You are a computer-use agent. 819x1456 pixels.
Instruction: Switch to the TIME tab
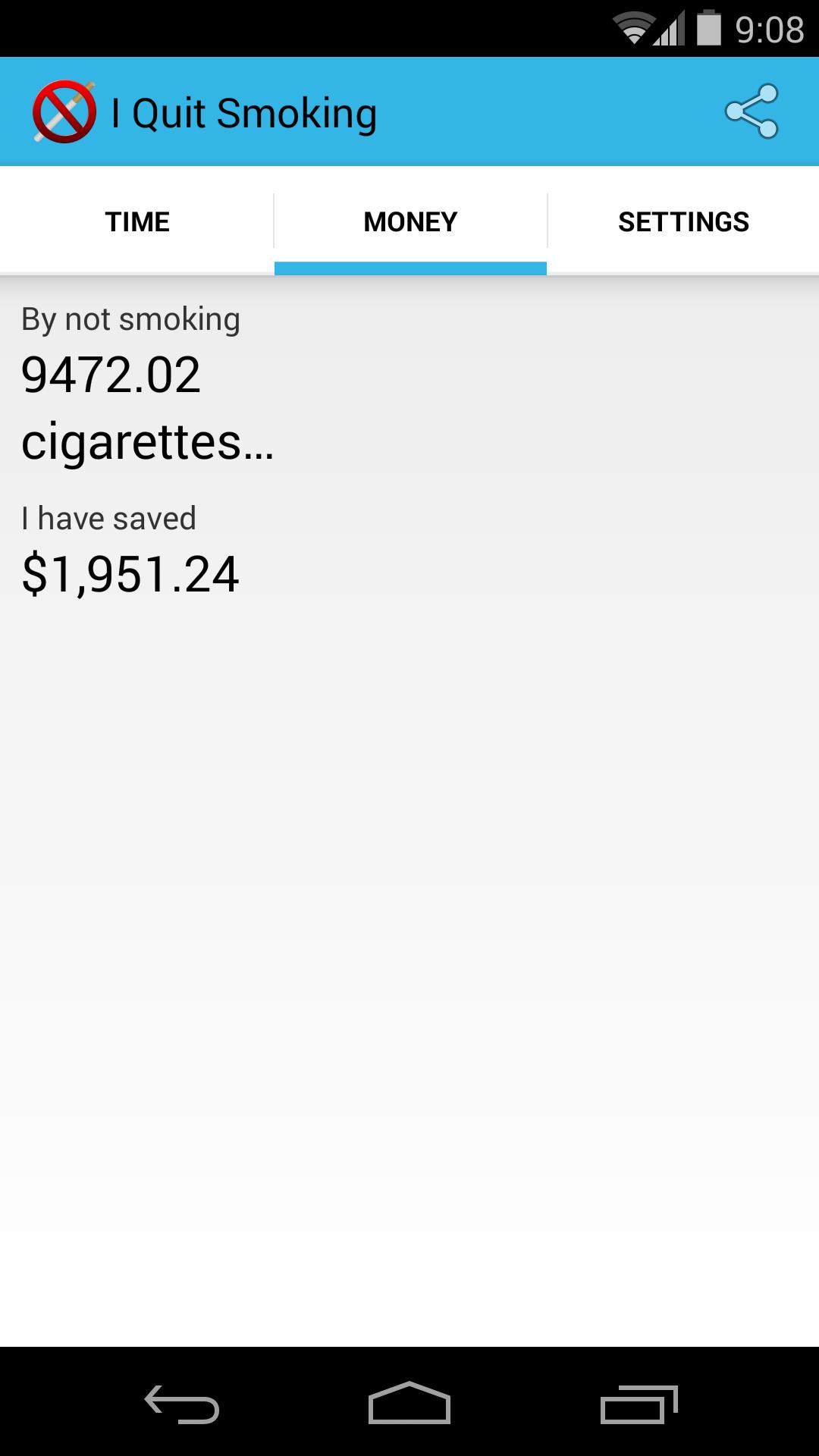click(136, 221)
